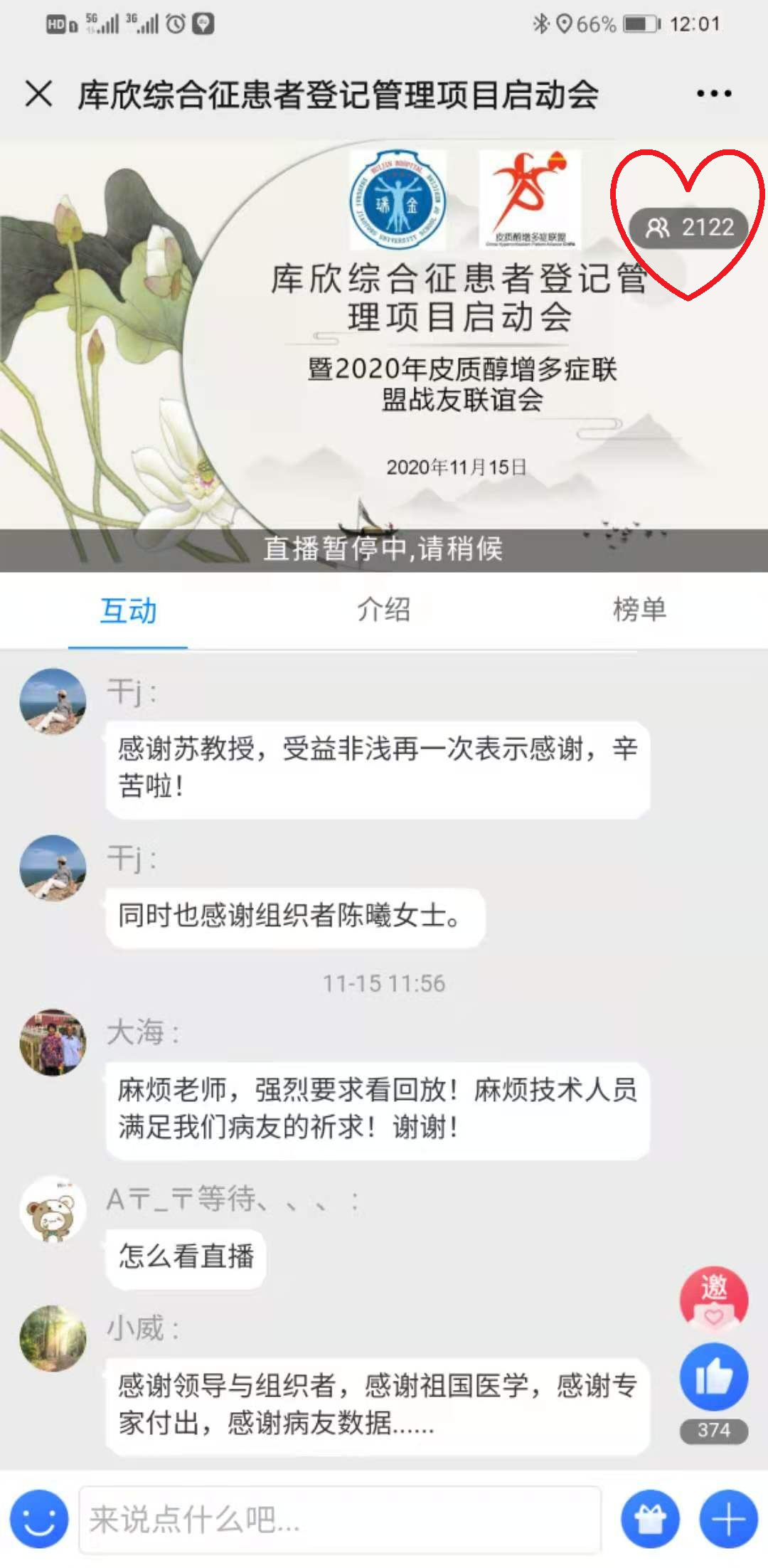This screenshot has width=768, height=1568.
Task: Switch to the 介绍 tab
Action: [383, 610]
